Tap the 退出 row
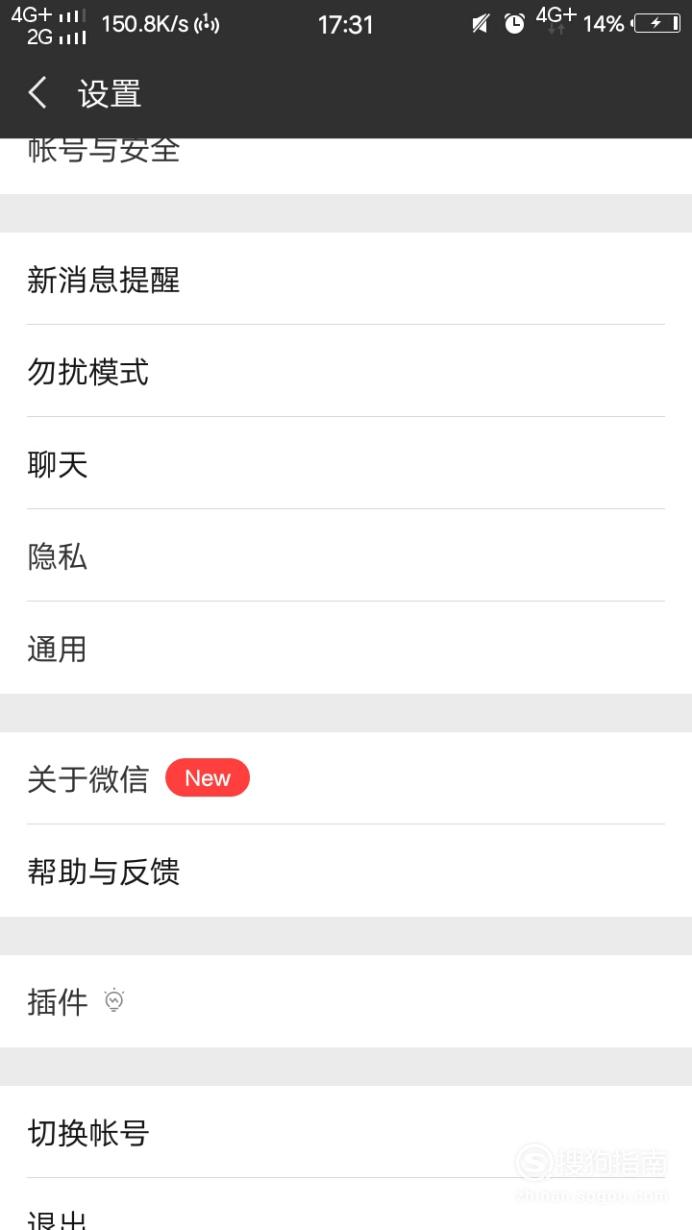This screenshot has width=692, height=1230. pyautogui.click(x=346, y=1205)
